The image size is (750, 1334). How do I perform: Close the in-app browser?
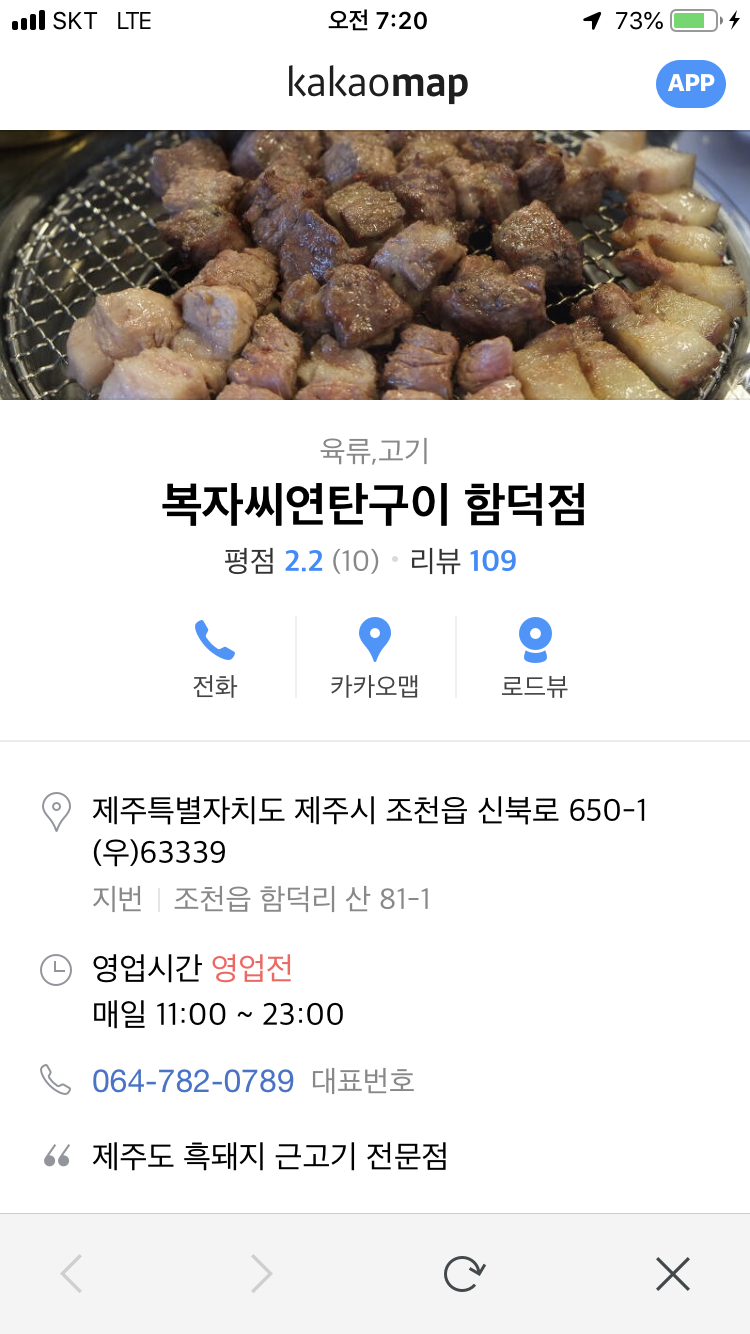[x=673, y=1274]
